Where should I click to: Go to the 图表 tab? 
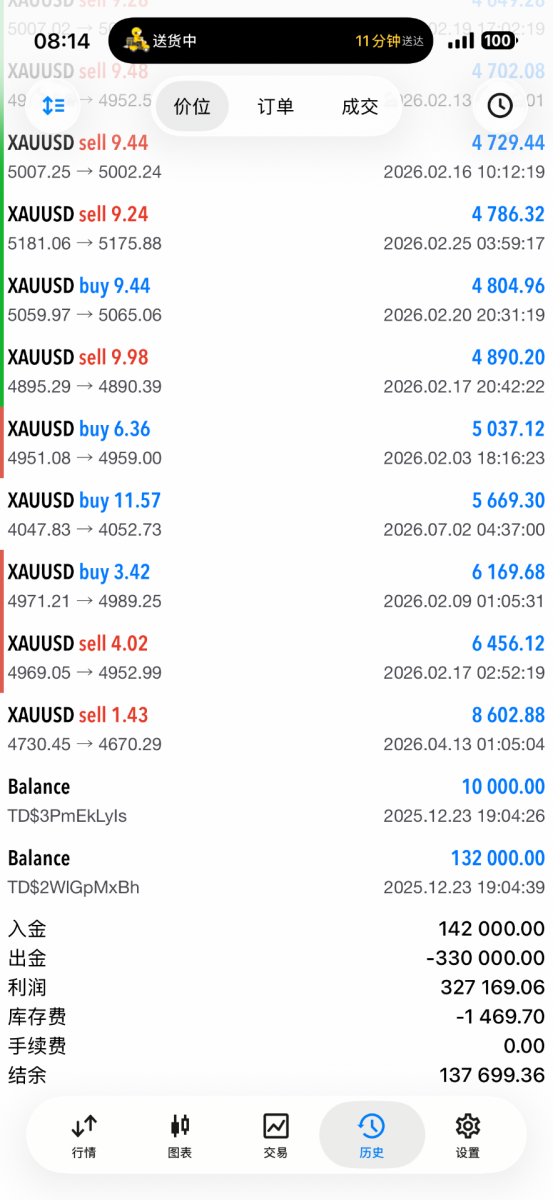click(x=180, y=1136)
